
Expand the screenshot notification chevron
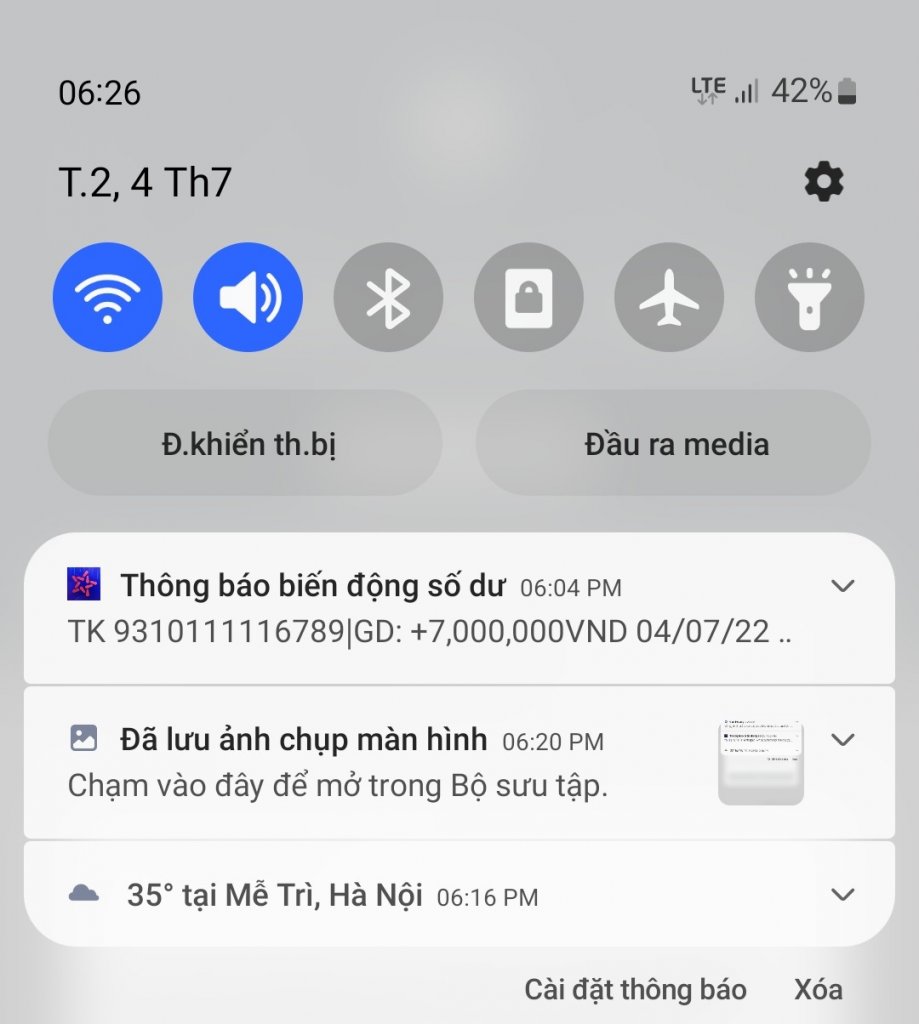pyautogui.click(x=843, y=740)
